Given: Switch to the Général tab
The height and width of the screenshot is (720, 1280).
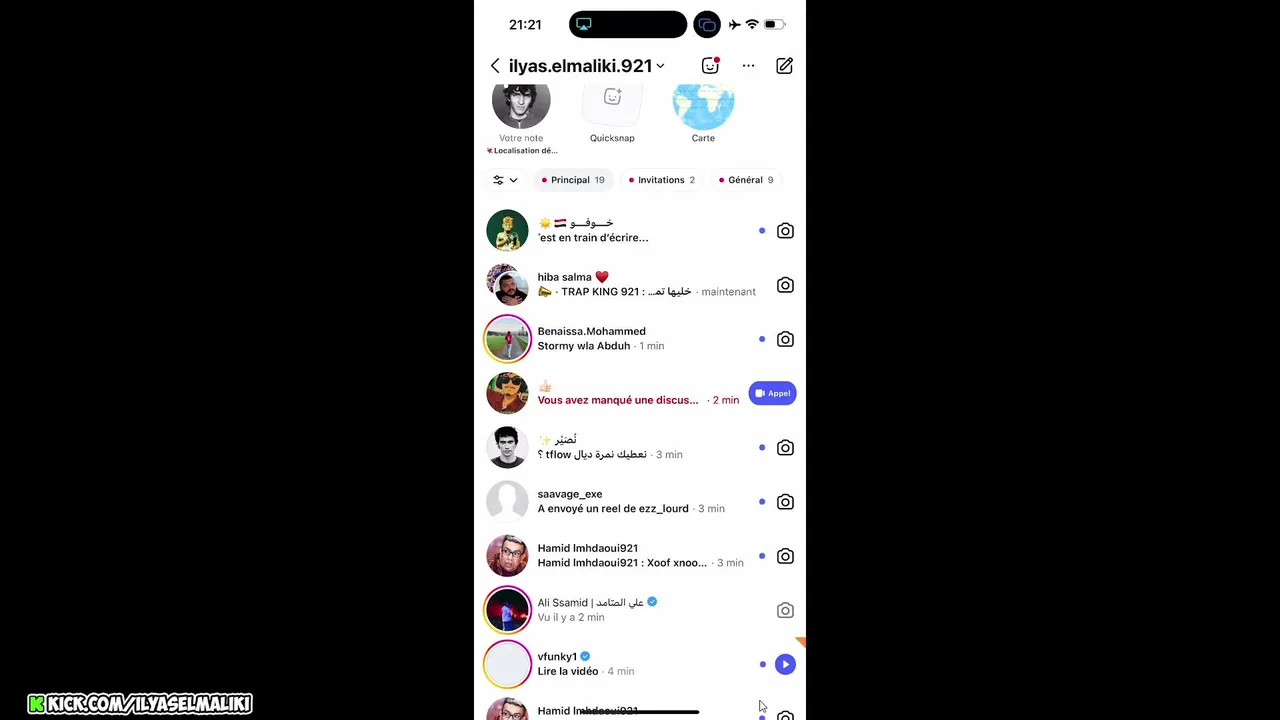Looking at the screenshot, I should click(x=746, y=180).
